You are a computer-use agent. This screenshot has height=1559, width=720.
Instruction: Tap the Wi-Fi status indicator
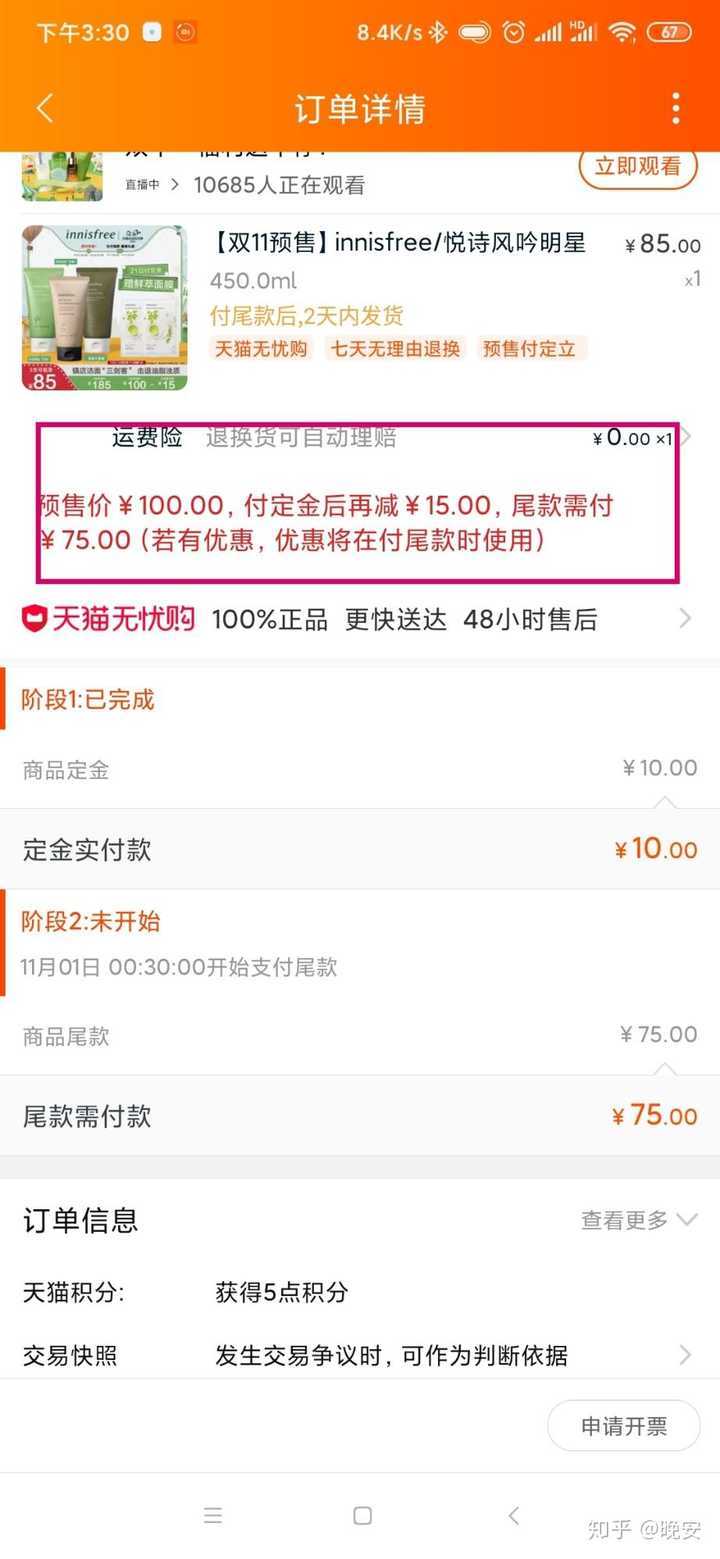(621, 32)
